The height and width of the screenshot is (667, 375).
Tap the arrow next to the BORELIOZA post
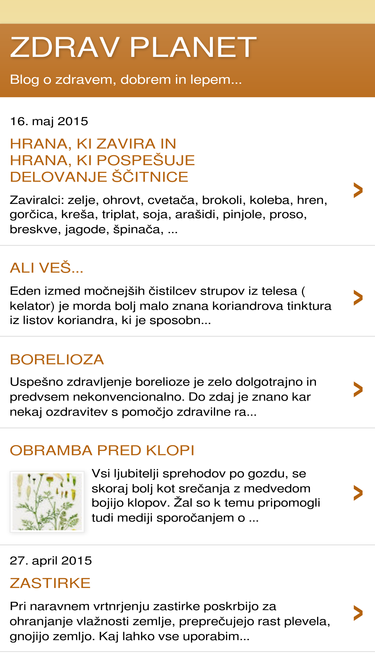point(358,389)
